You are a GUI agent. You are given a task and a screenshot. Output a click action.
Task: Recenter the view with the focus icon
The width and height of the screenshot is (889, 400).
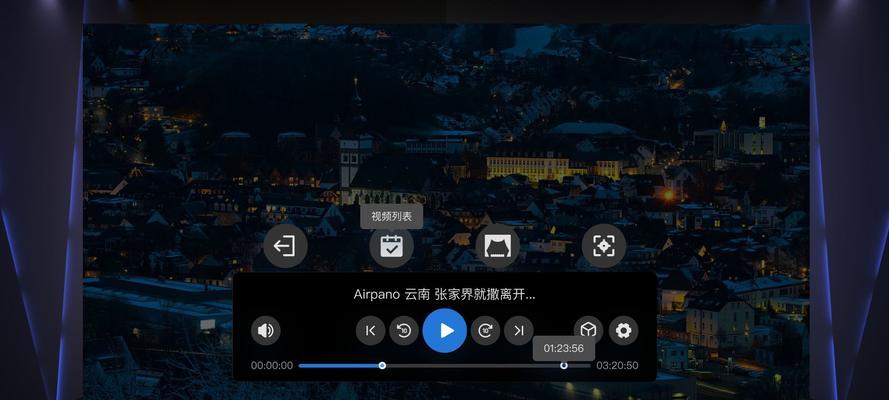click(x=603, y=246)
